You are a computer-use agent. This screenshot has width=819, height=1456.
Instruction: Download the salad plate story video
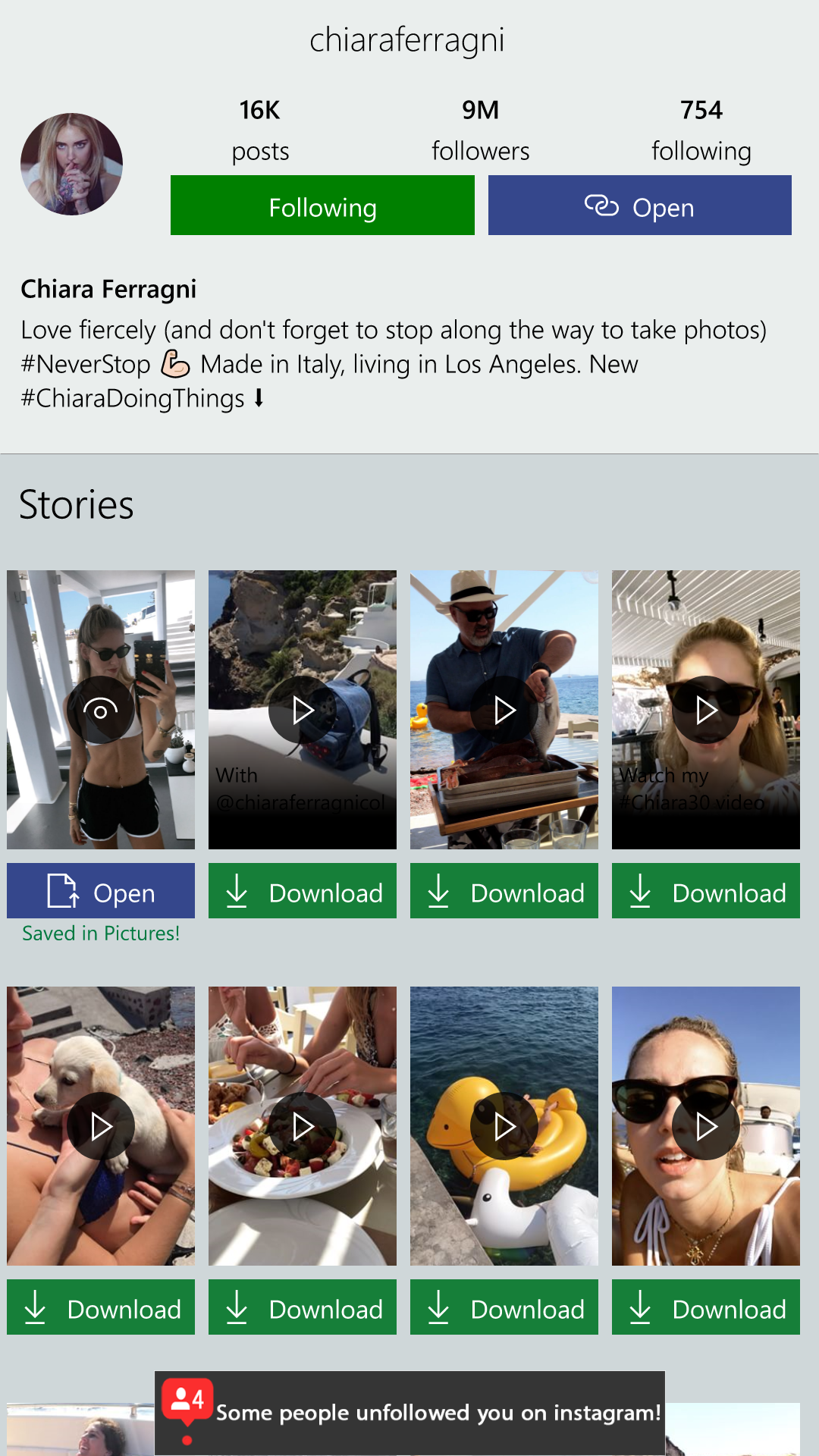[x=303, y=1307]
